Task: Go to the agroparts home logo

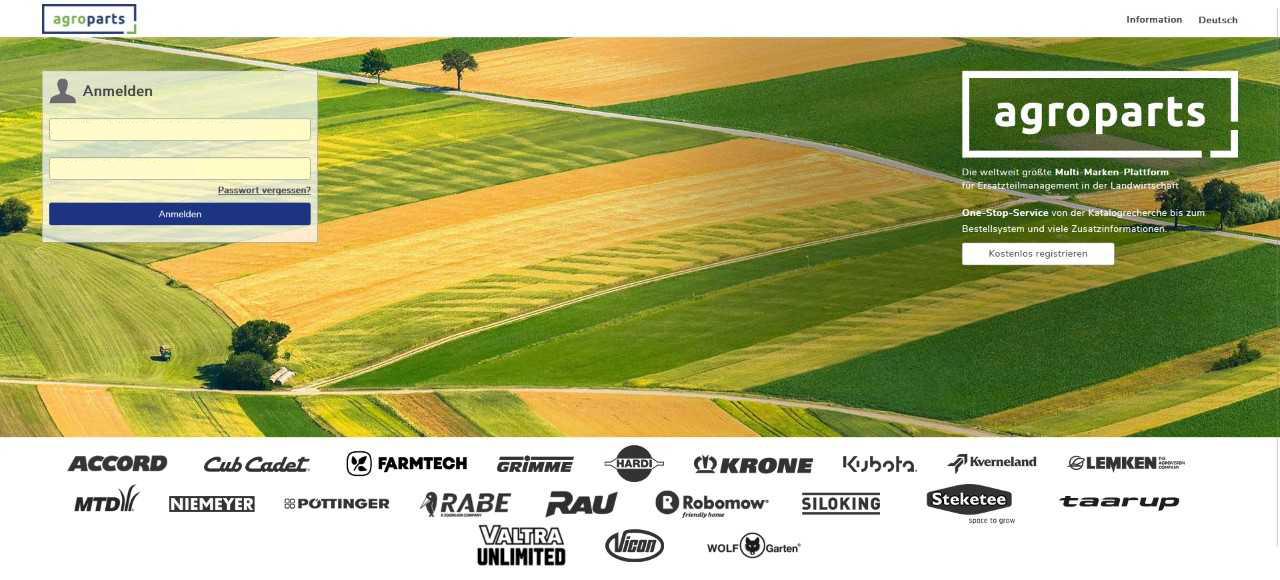Action: tap(89, 19)
